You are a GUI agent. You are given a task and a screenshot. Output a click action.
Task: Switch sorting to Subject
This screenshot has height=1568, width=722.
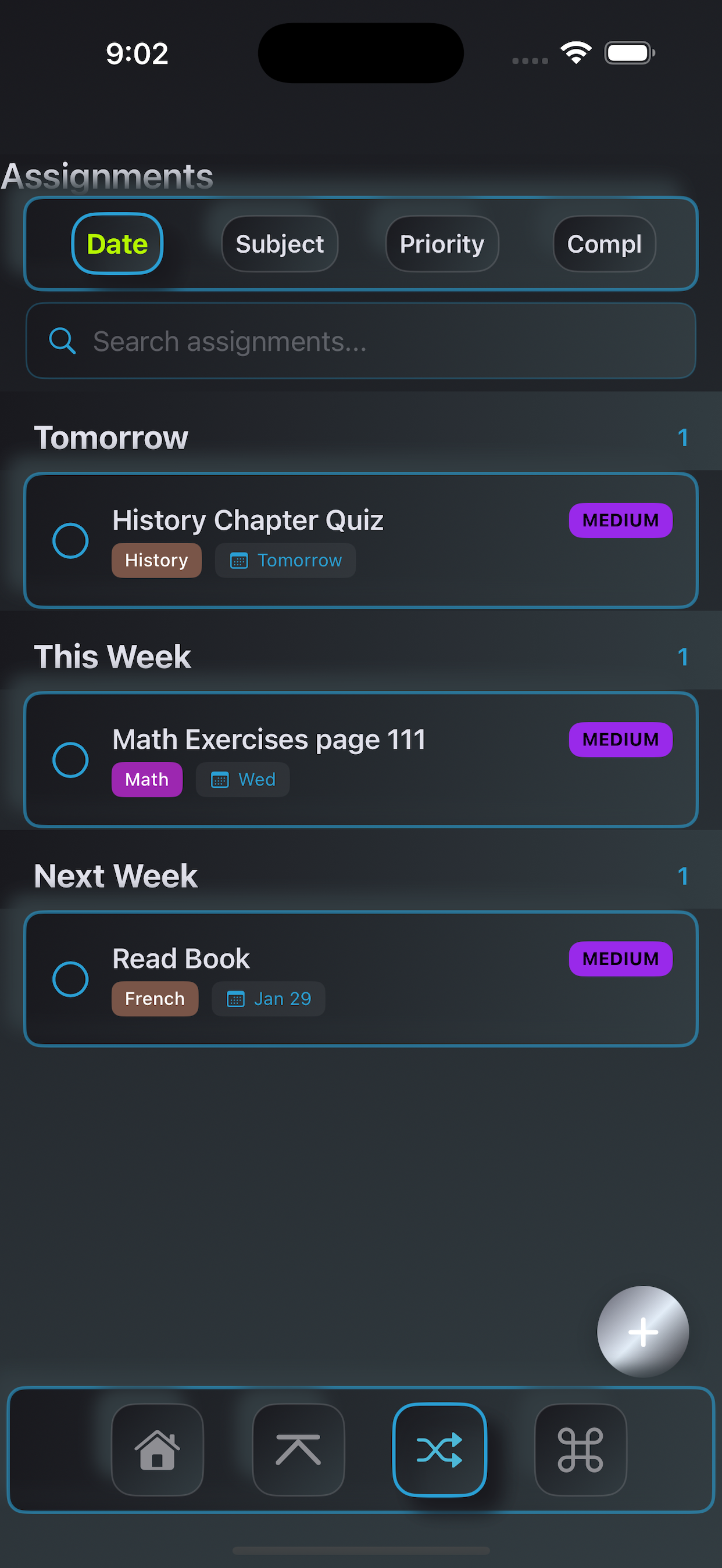(279, 243)
